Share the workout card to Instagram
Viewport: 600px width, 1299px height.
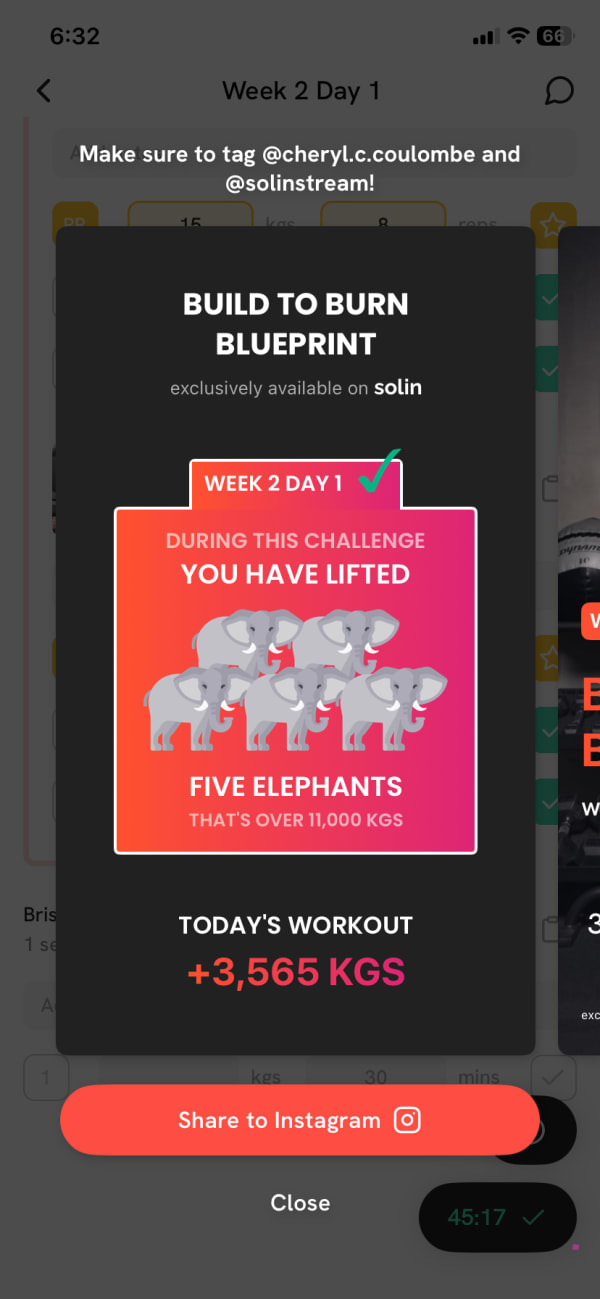click(x=299, y=1120)
